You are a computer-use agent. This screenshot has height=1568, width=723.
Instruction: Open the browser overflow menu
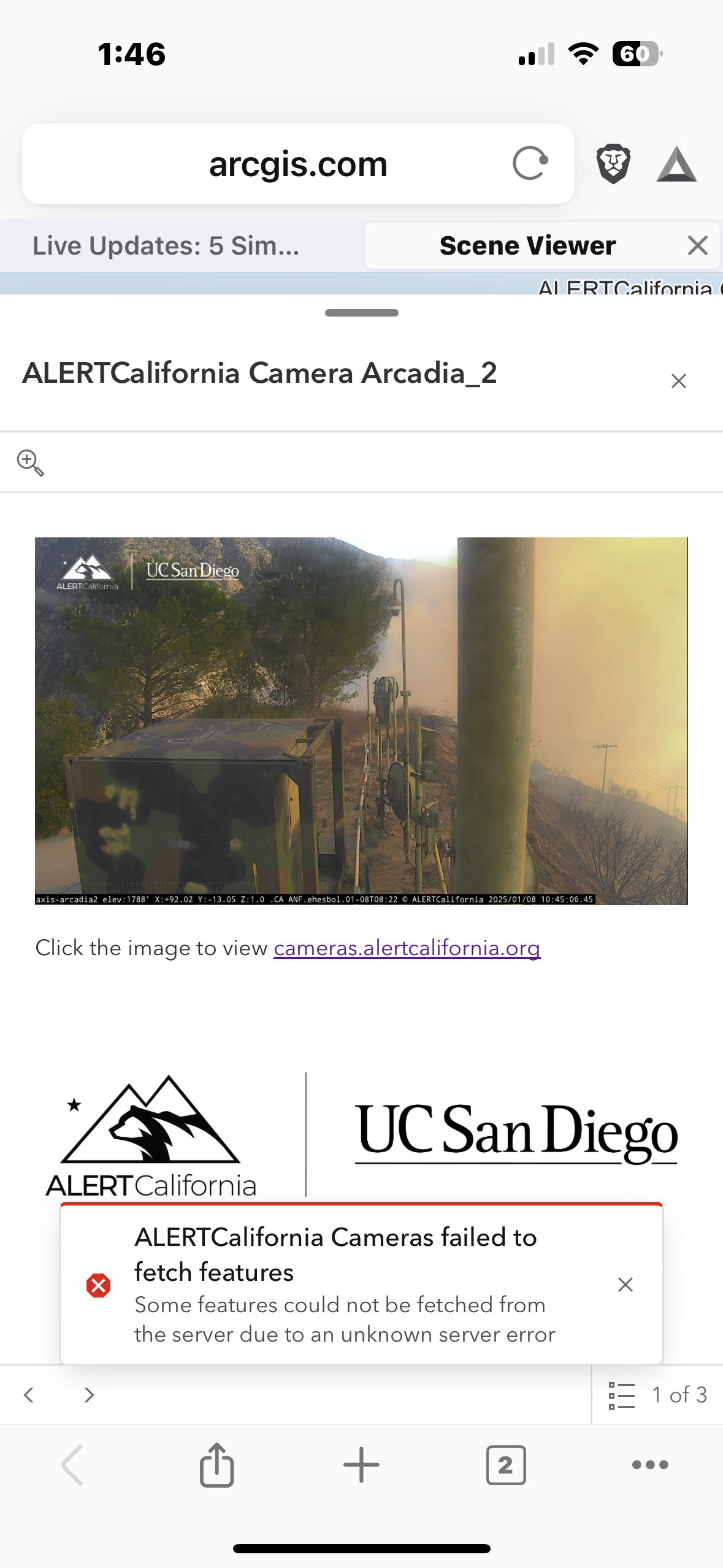click(650, 1465)
